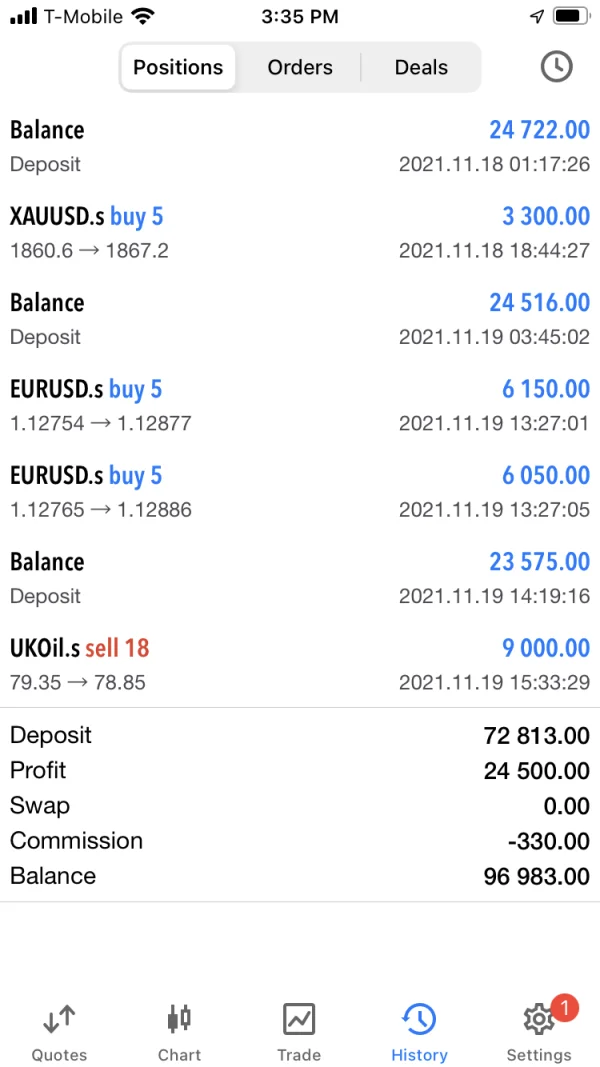The height and width of the screenshot is (1067, 600).
Task: Open the history period clock icon
Action: (x=556, y=67)
